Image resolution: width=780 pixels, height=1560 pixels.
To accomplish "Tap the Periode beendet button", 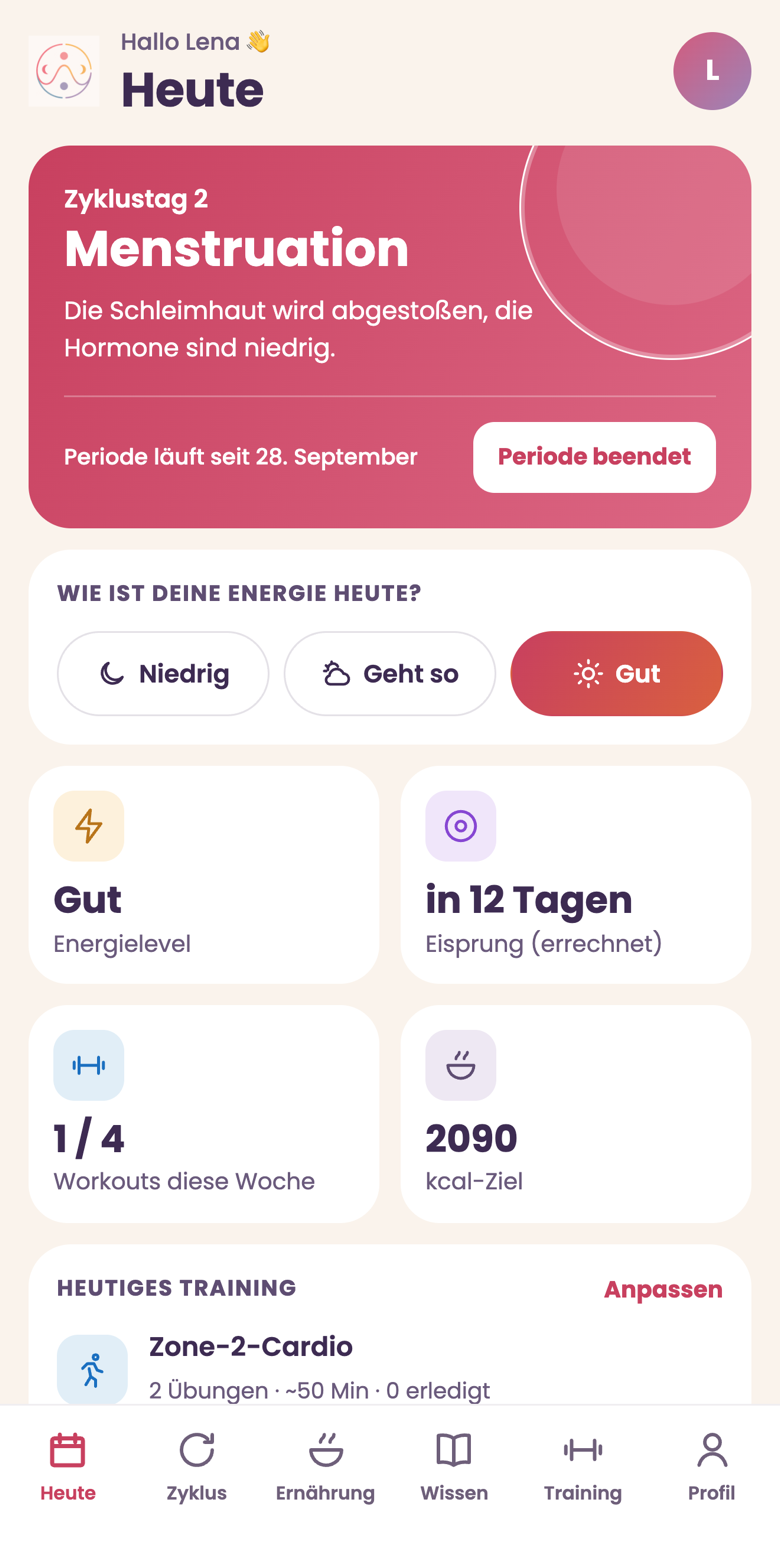I will point(594,457).
